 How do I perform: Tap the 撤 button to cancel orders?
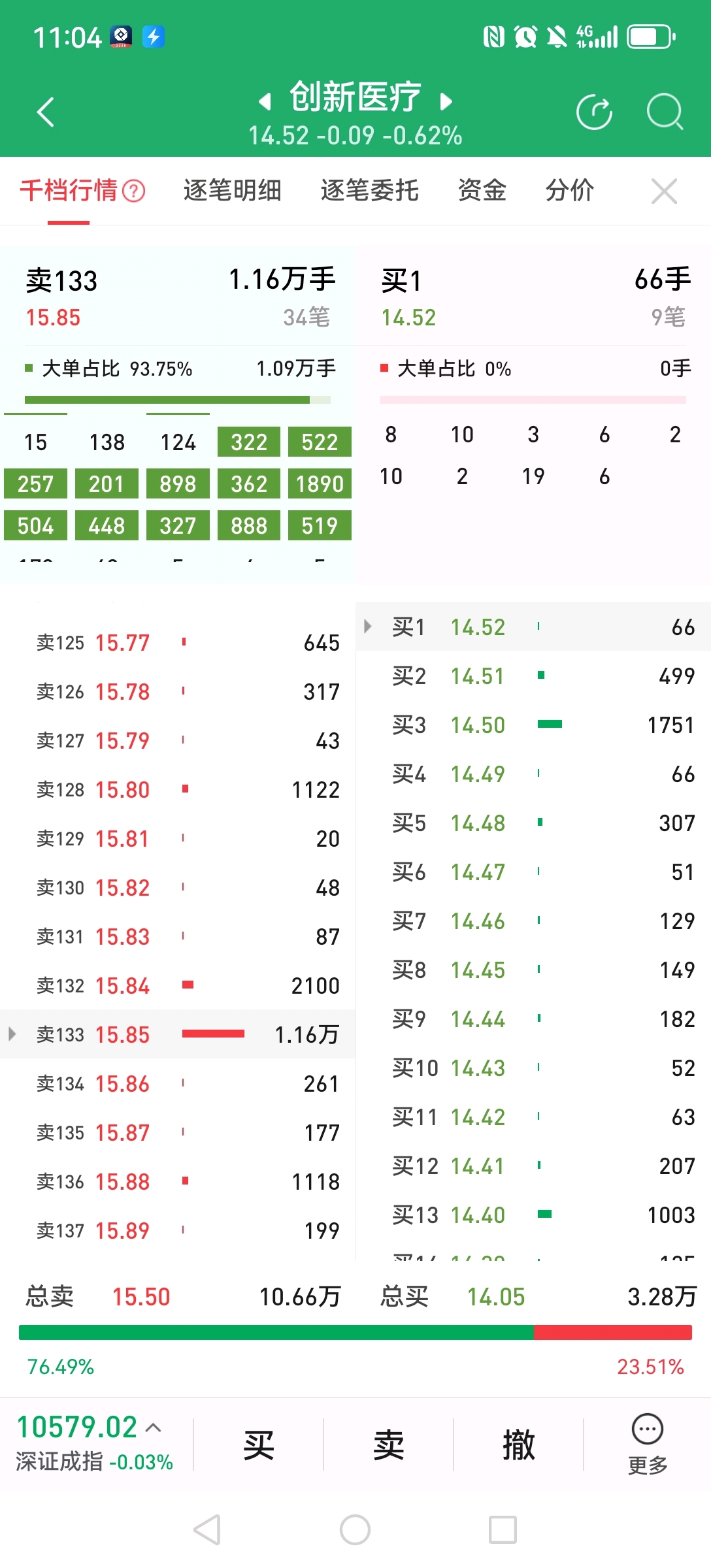[519, 1445]
